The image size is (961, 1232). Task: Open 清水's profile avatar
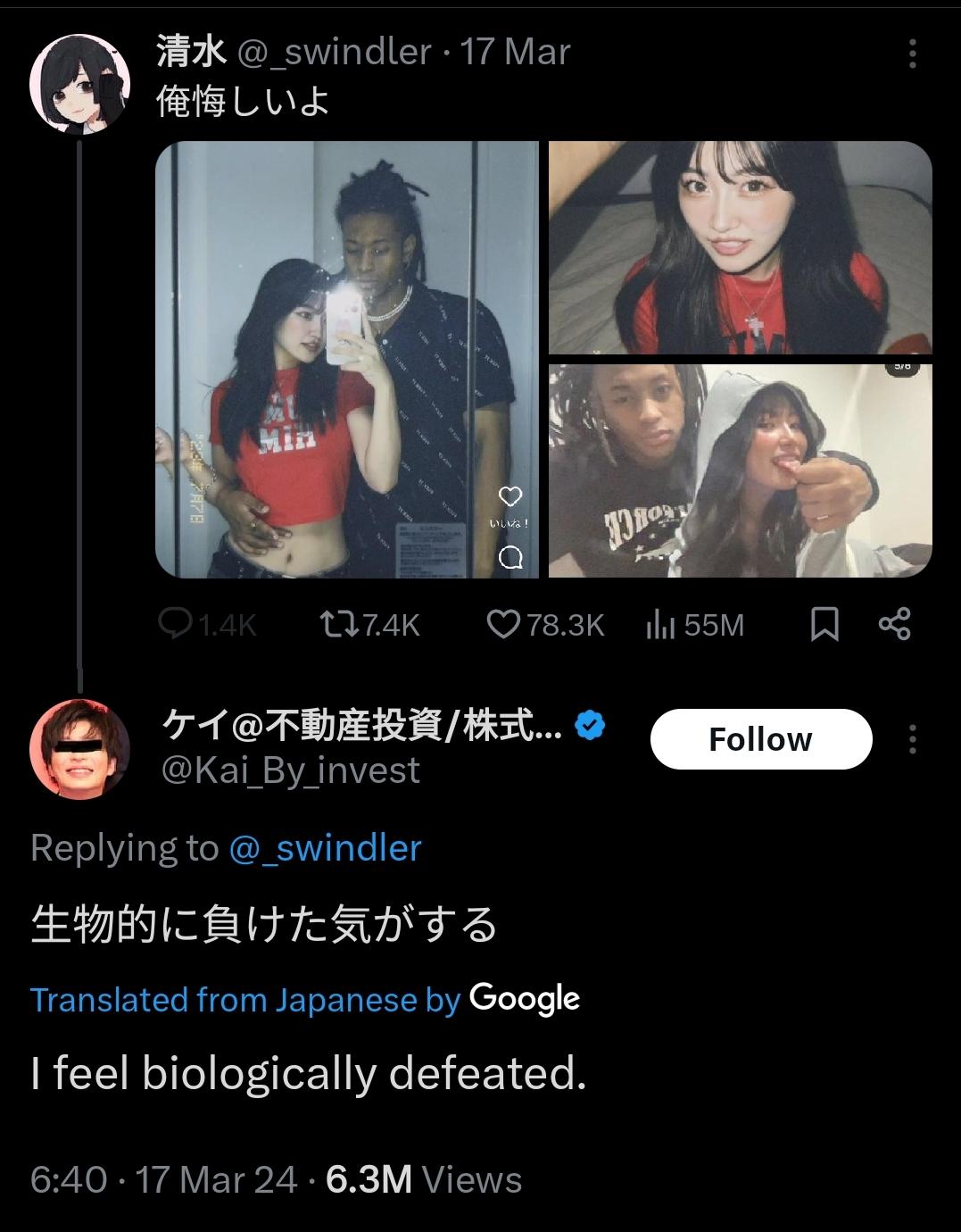[x=80, y=85]
